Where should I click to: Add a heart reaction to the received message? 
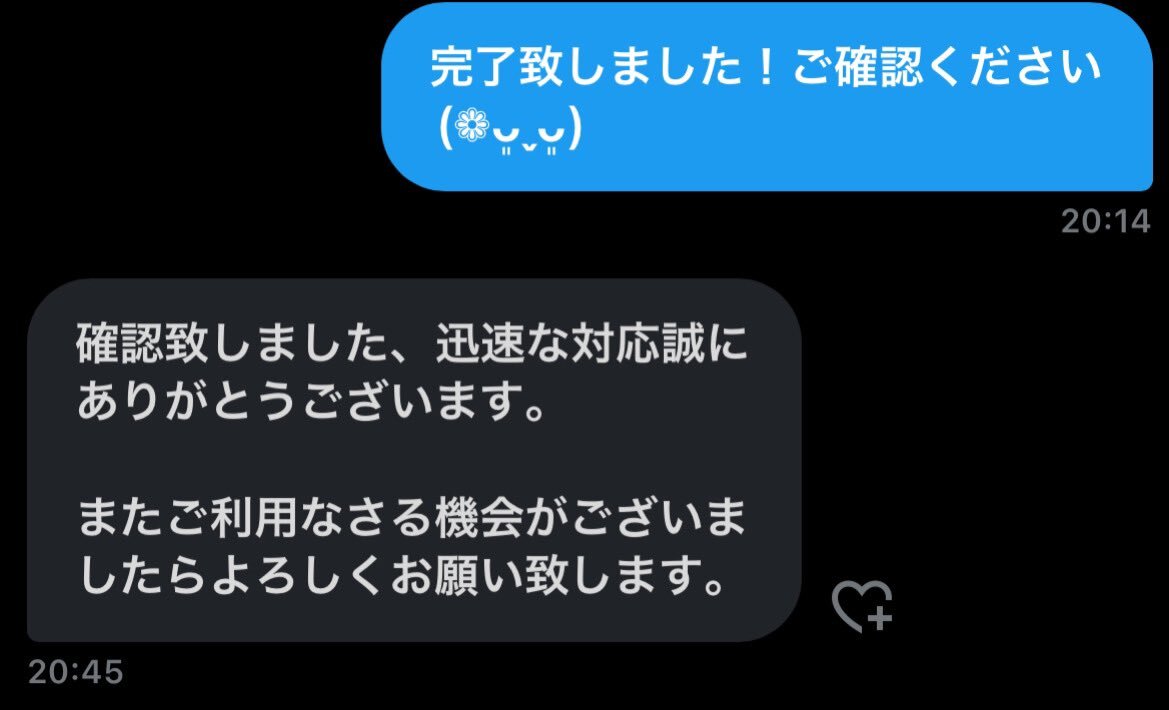[862, 606]
